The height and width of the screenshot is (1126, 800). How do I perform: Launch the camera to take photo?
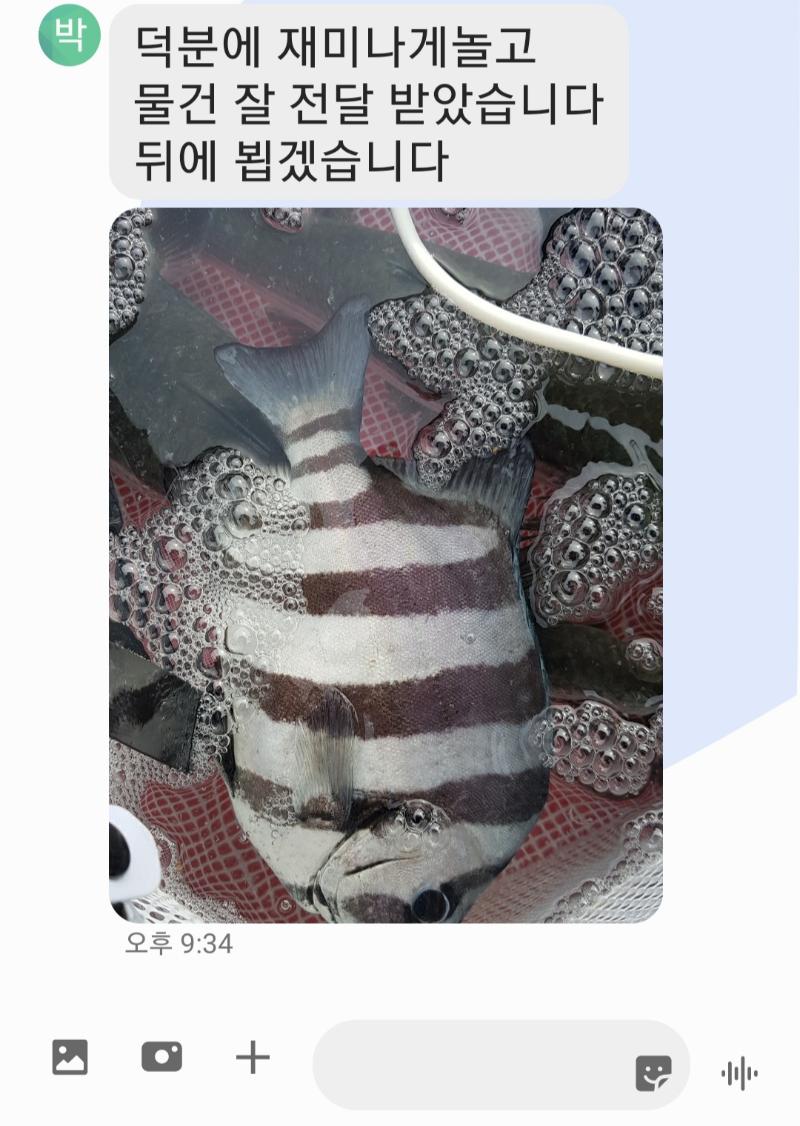(161, 1057)
